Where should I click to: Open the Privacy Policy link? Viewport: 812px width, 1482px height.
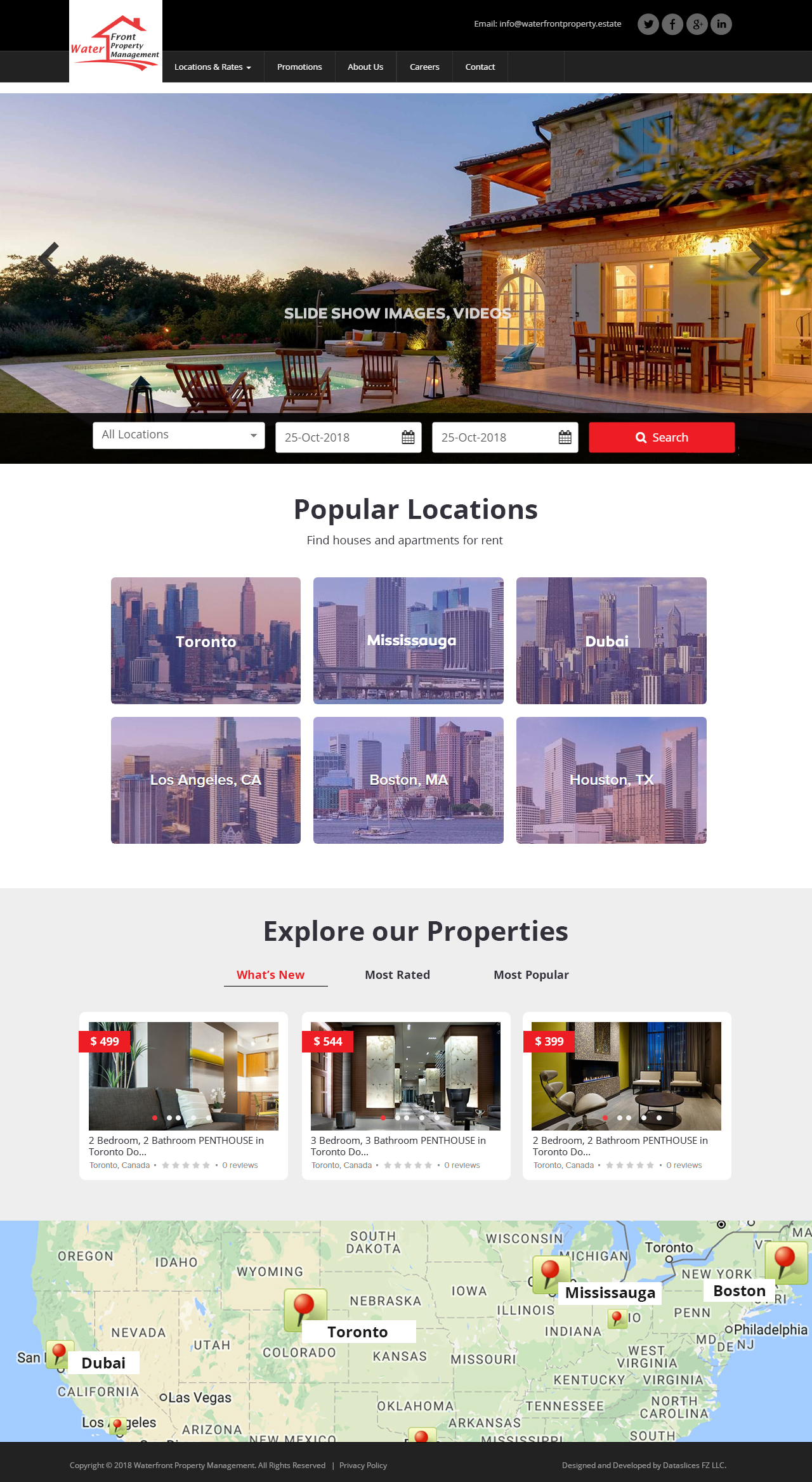(363, 1465)
